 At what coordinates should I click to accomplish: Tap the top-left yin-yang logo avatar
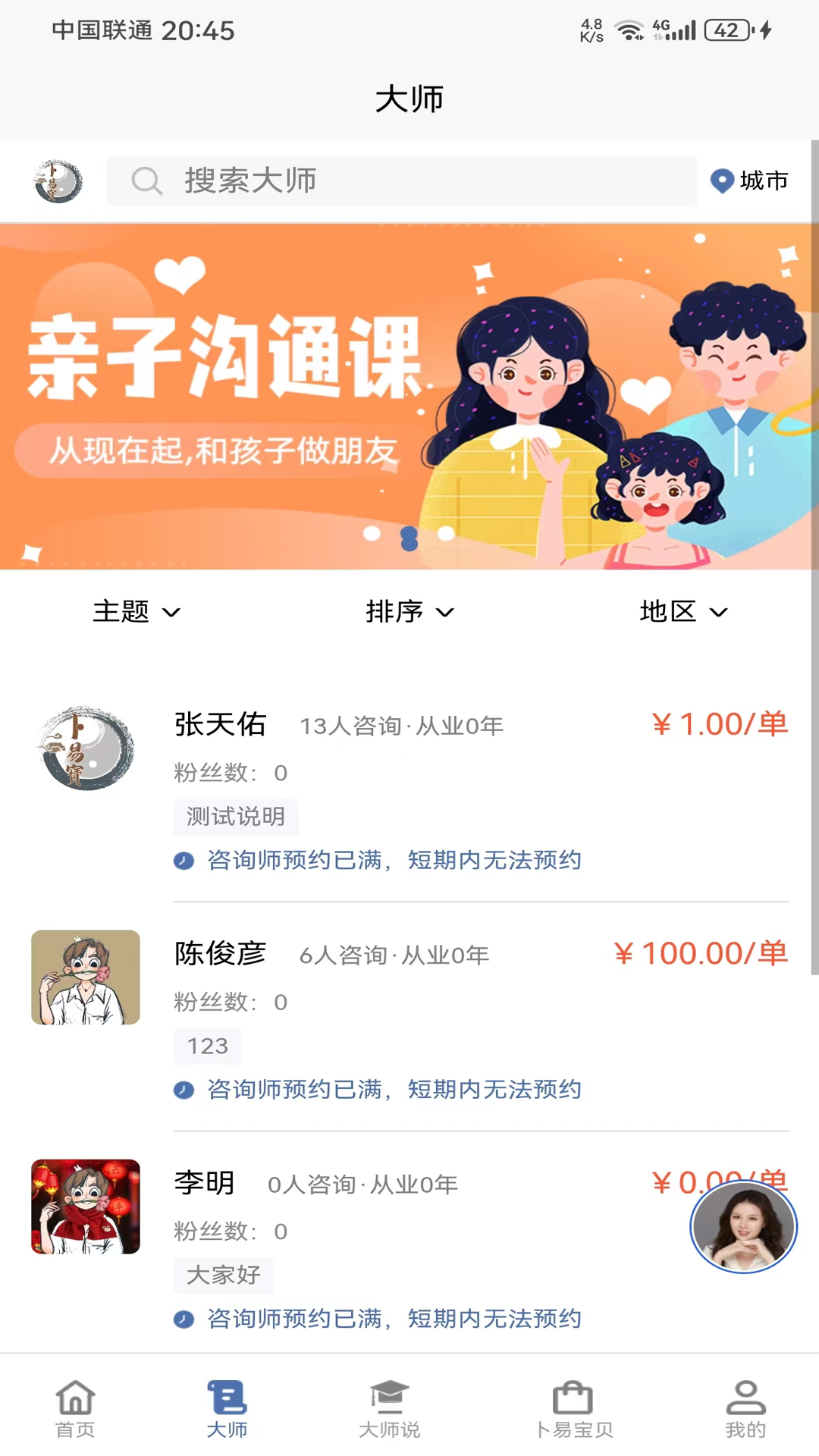click(x=58, y=181)
